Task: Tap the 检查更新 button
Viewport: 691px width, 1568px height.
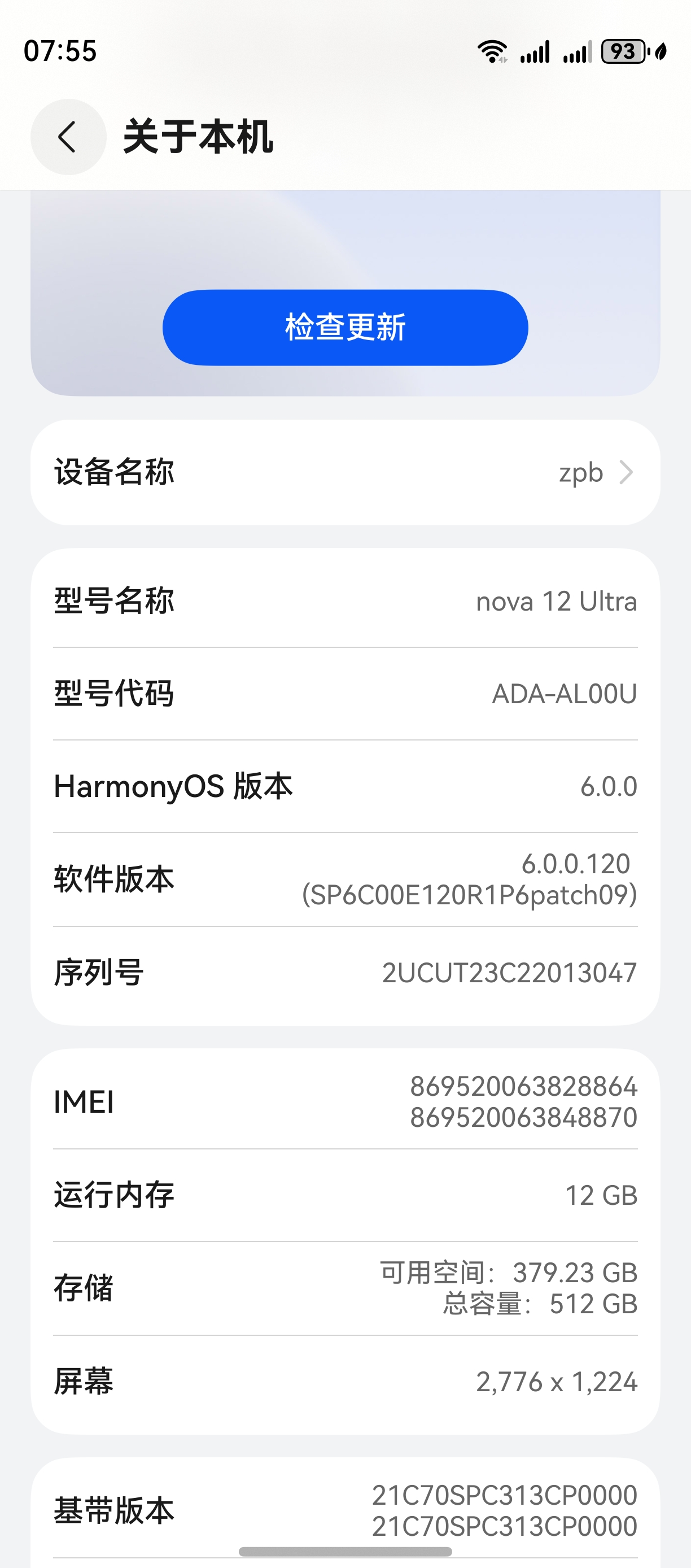Action: [345, 328]
